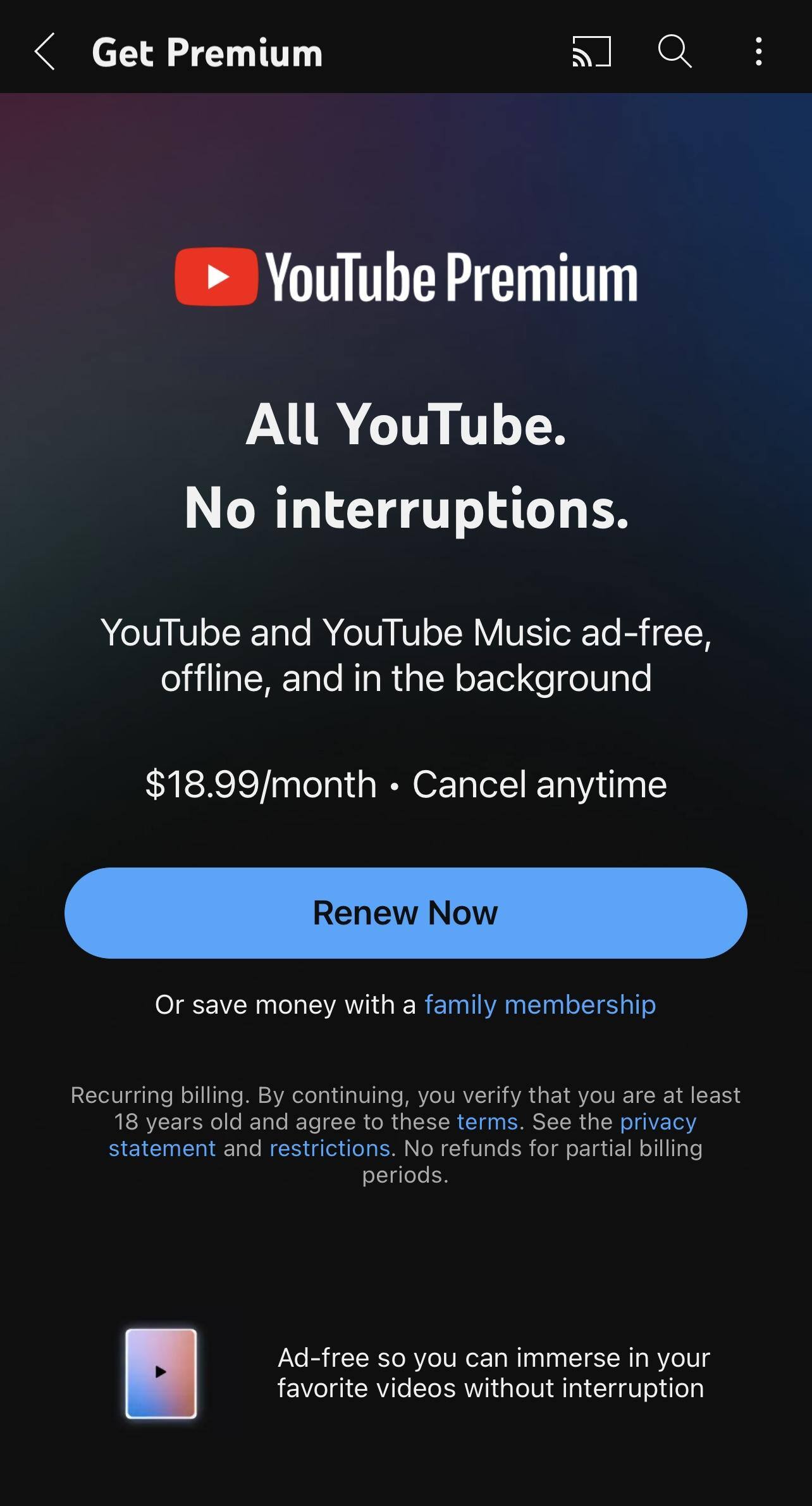Image resolution: width=812 pixels, height=1506 pixels.
Task: Open the privacy statement link
Action: pos(658,1122)
